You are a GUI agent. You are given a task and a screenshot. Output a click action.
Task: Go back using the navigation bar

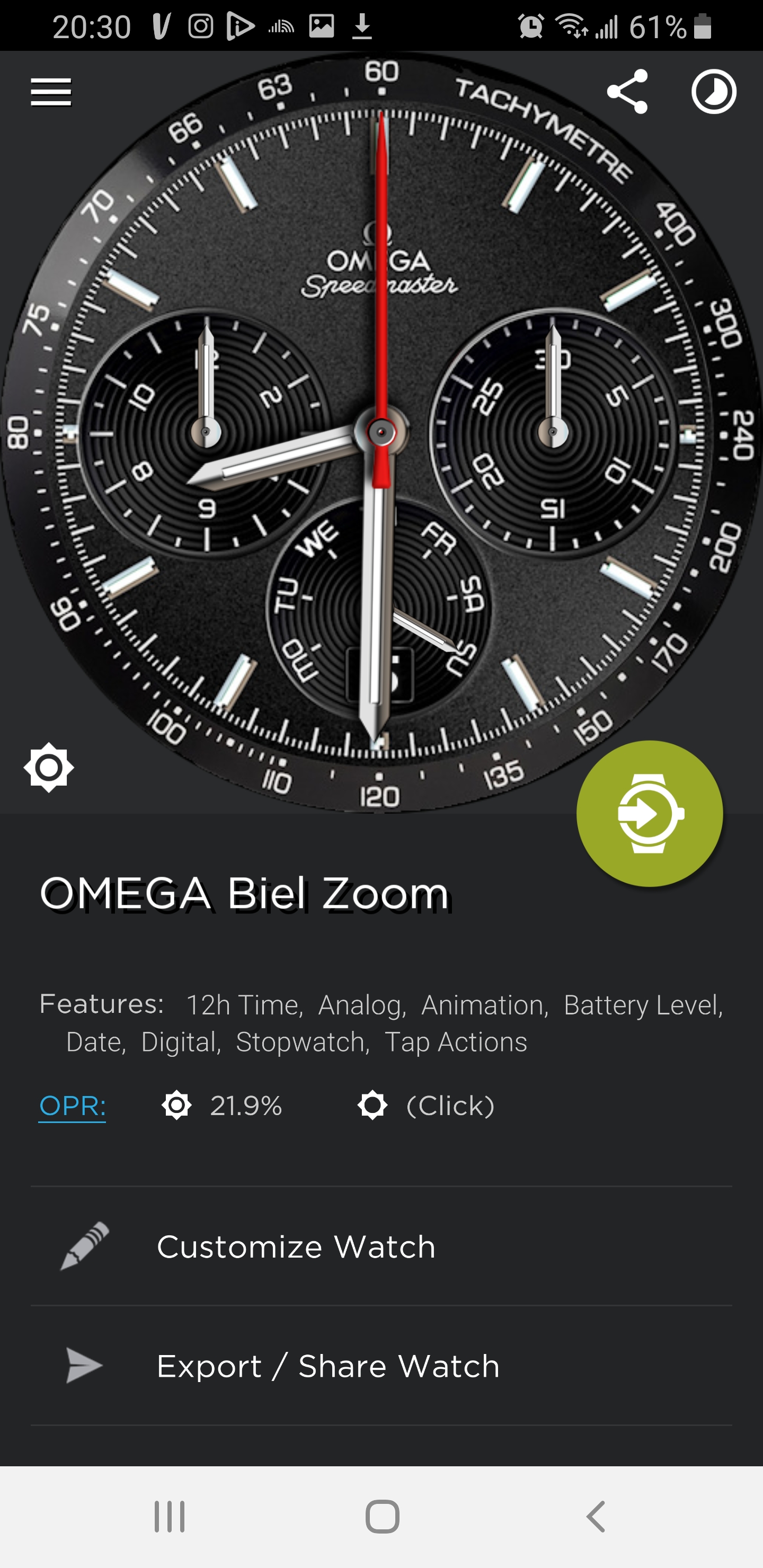[x=596, y=1516]
